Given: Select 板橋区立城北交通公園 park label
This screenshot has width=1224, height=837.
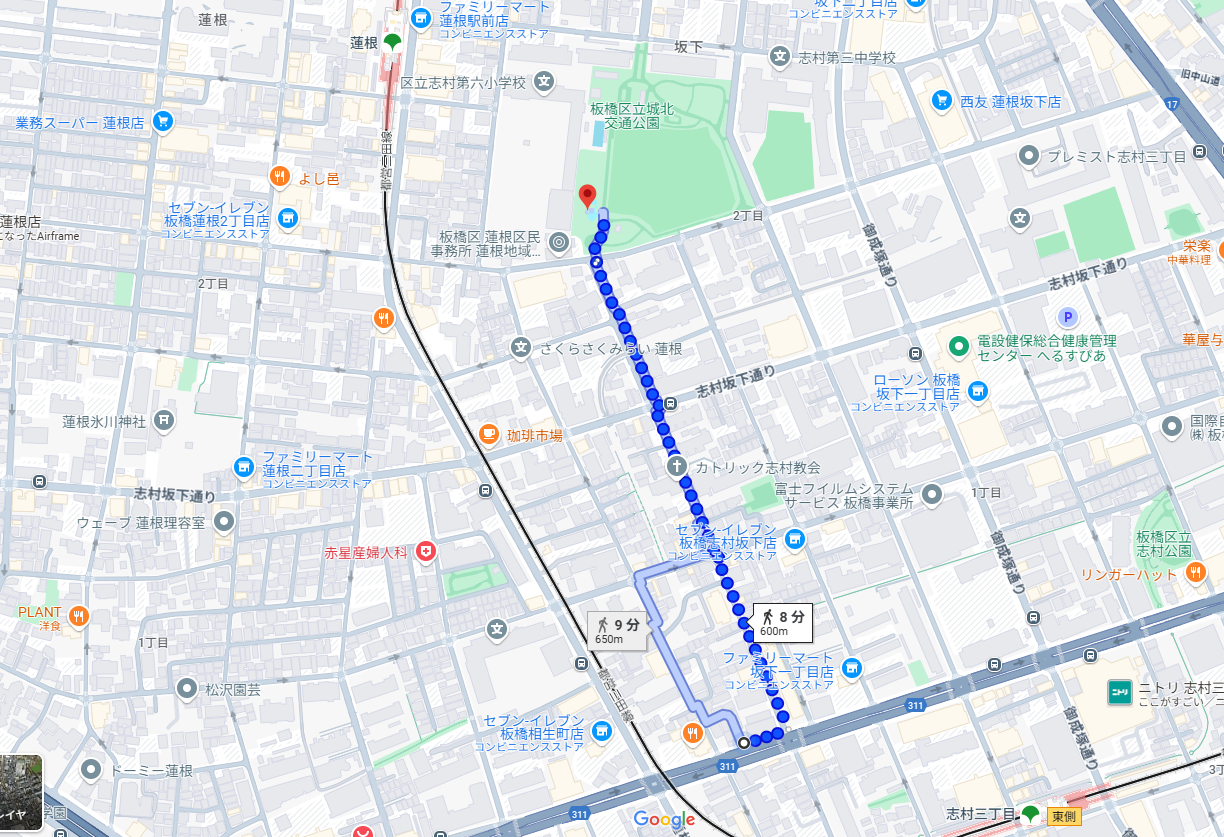Looking at the screenshot, I should click(624, 114).
